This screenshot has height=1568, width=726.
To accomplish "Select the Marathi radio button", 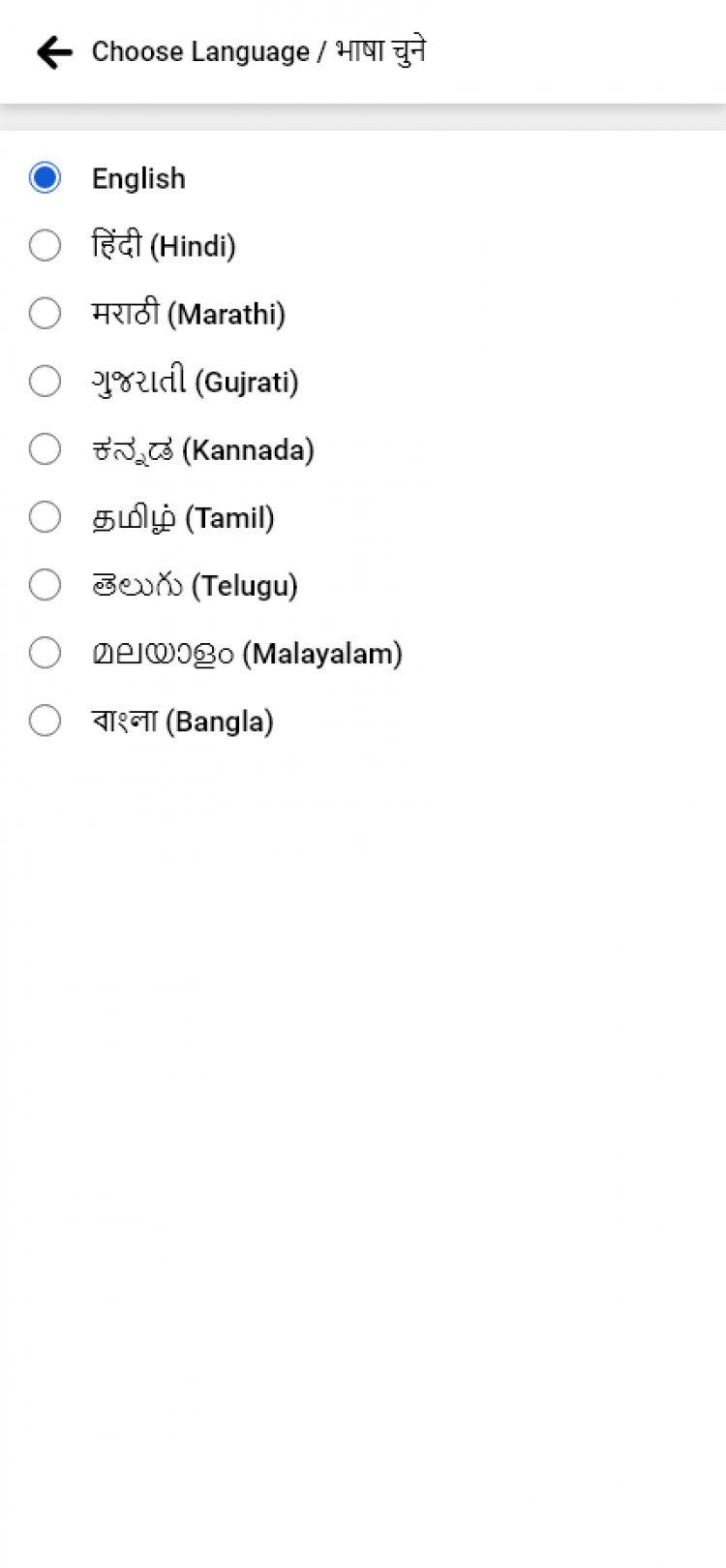I will pyautogui.click(x=45, y=314).
